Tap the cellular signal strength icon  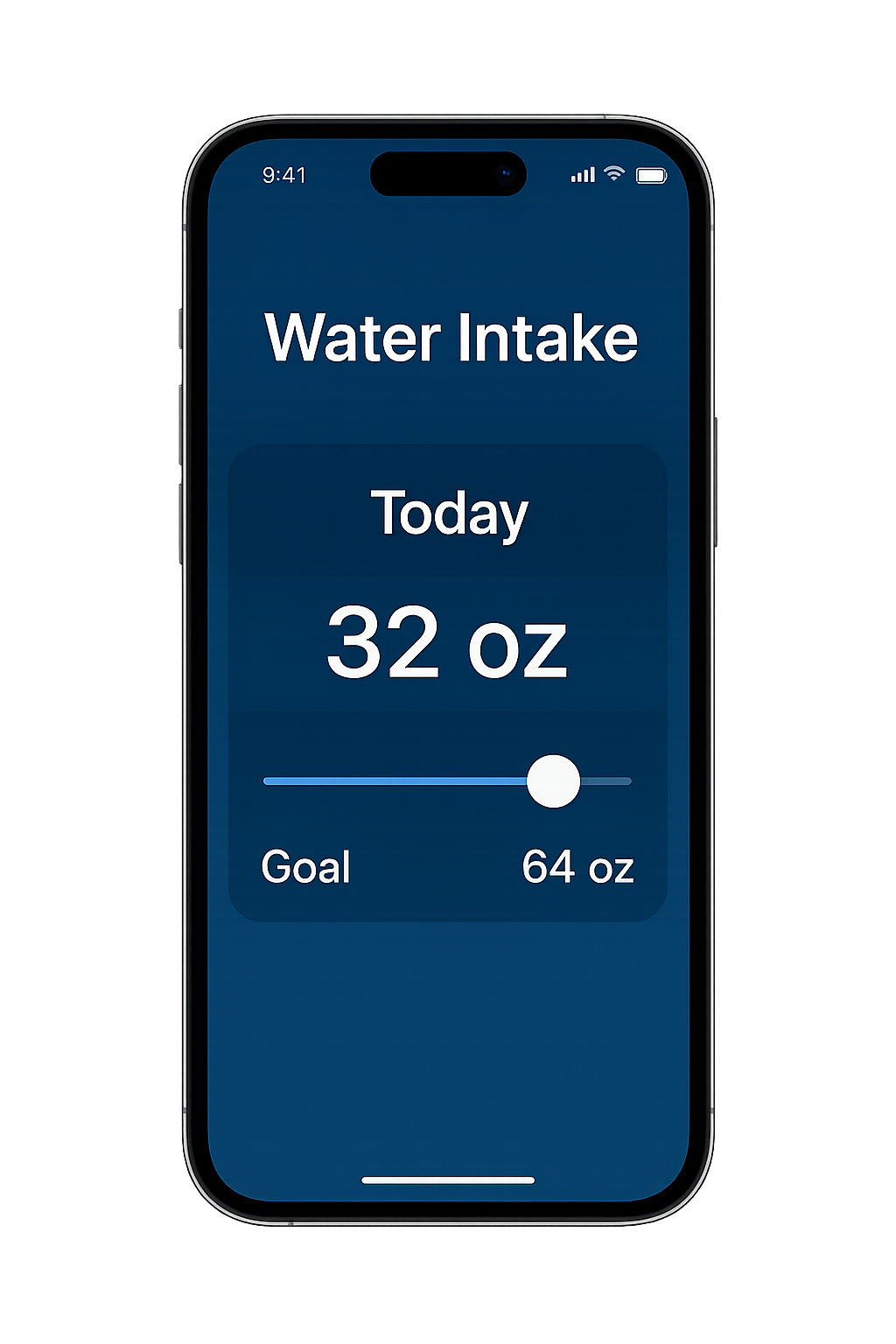coord(582,174)
